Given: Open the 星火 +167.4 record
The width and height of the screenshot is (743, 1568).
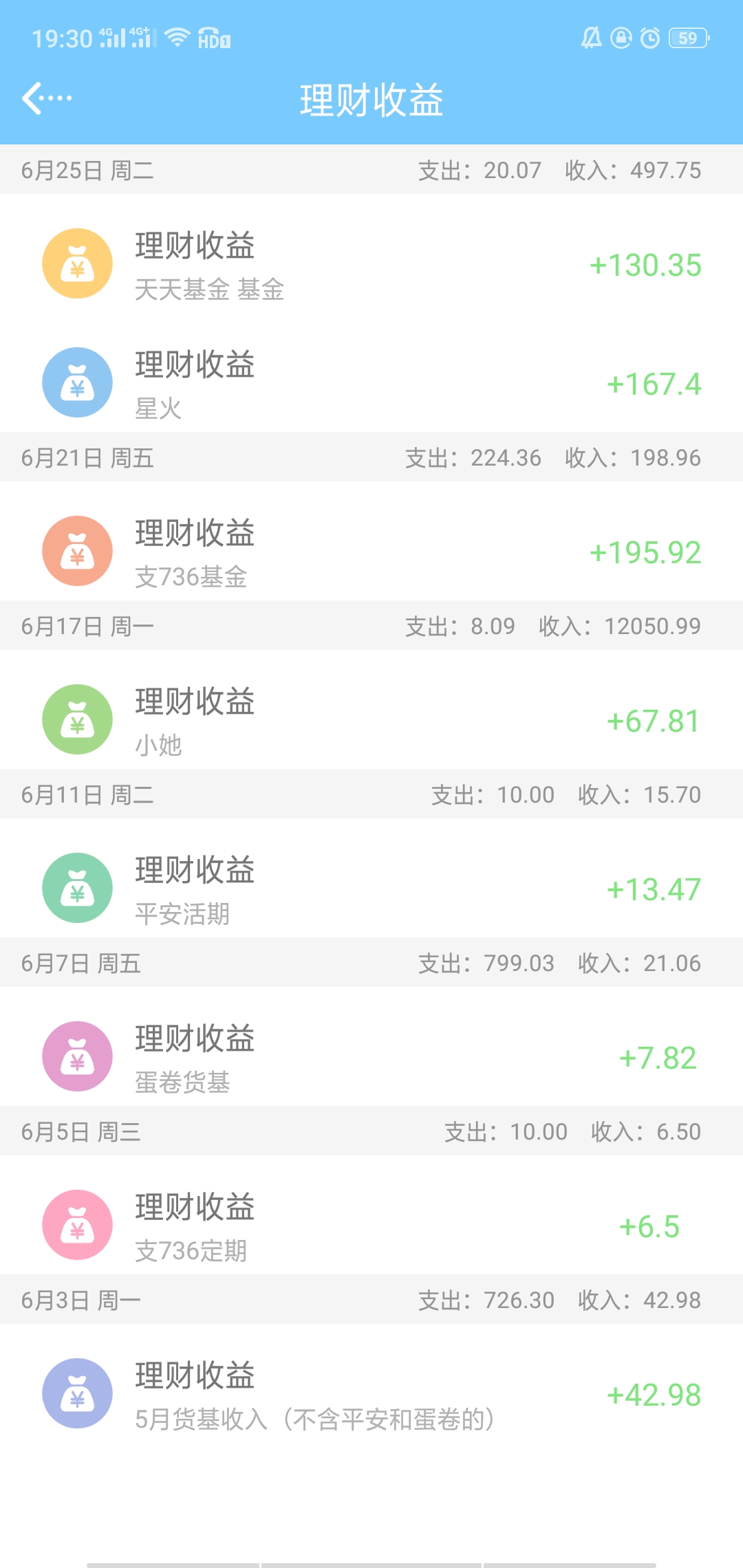Looking at the screenshot, I should coord(371,383).
